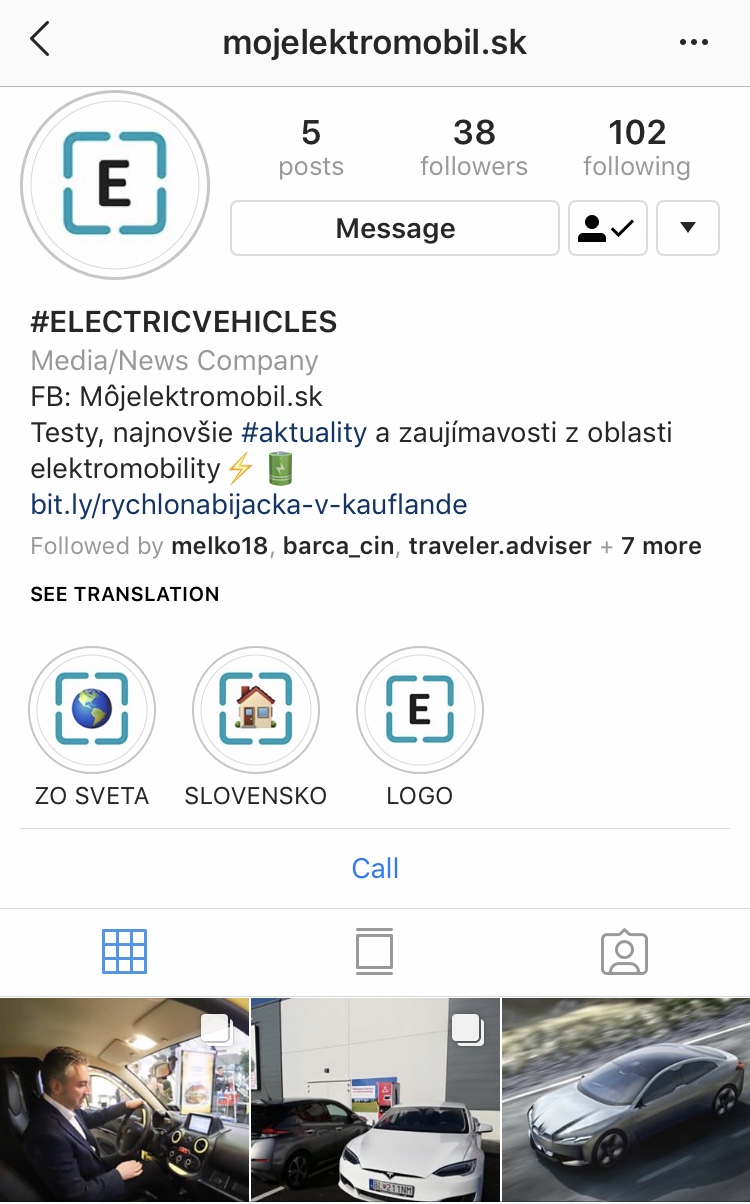The width and height of the screenshot is (750, 1204).
Task: Open the following status button with checkmark
Action: (608, 228)
